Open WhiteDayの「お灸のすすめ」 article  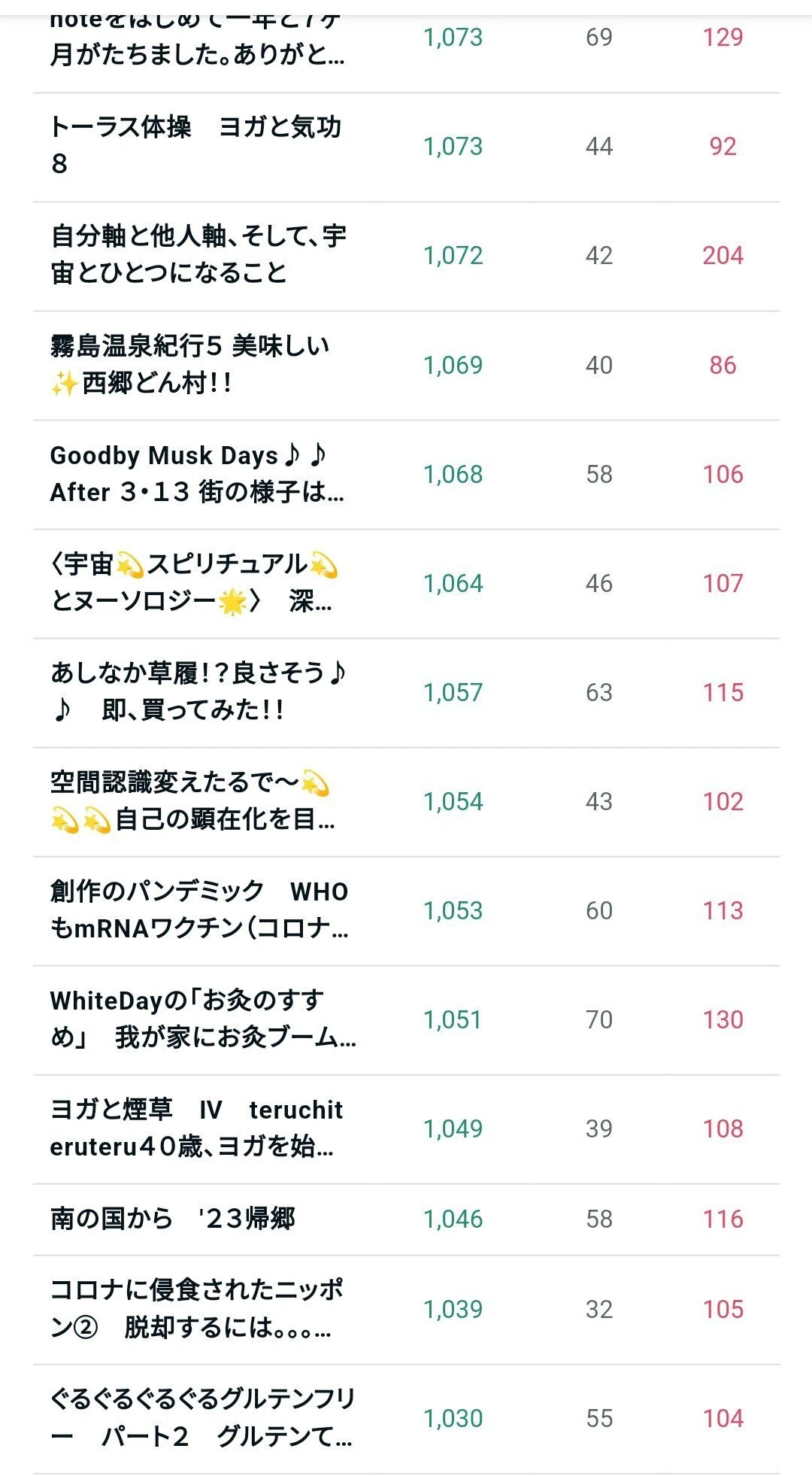click(x=203, y=1019)
